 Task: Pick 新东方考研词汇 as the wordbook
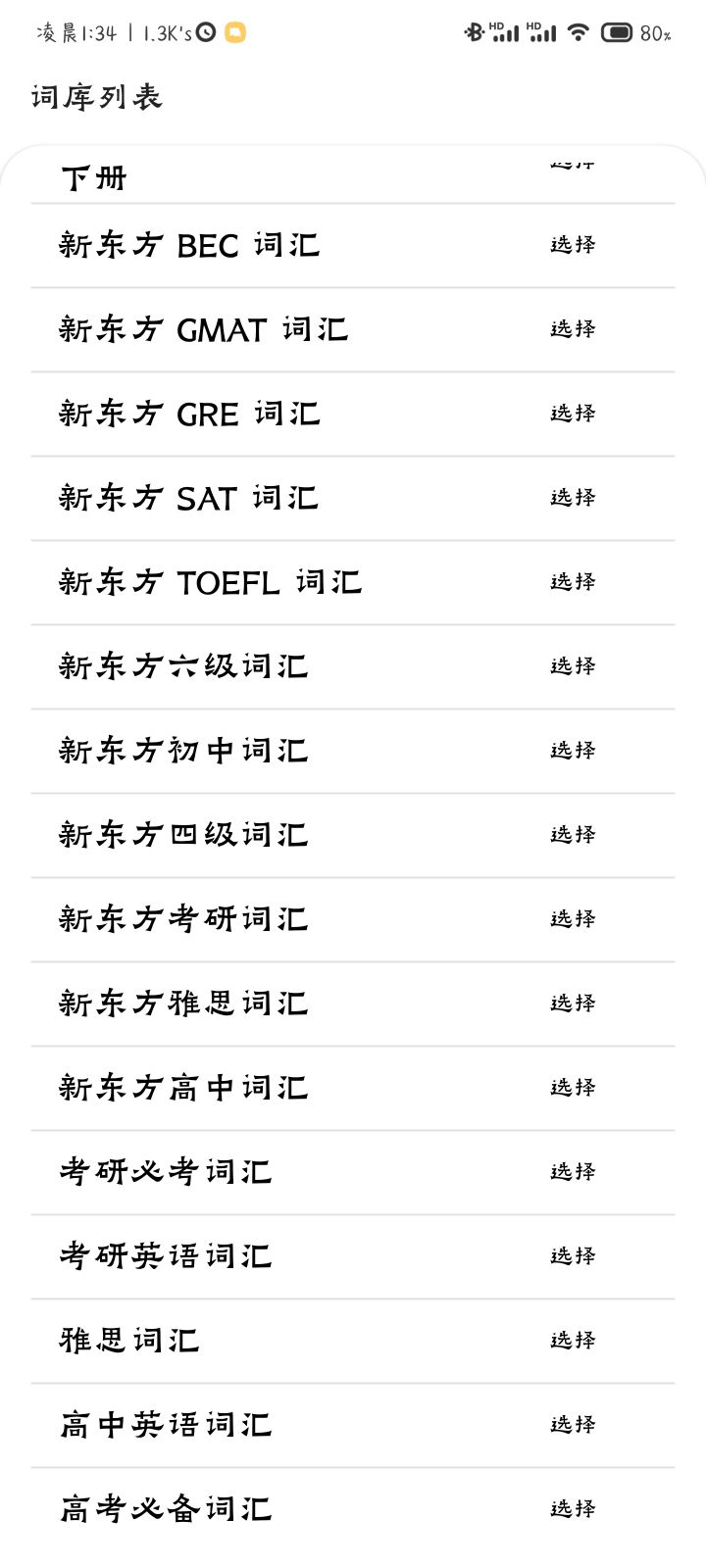pyautogui.click(x=573, y=919)
